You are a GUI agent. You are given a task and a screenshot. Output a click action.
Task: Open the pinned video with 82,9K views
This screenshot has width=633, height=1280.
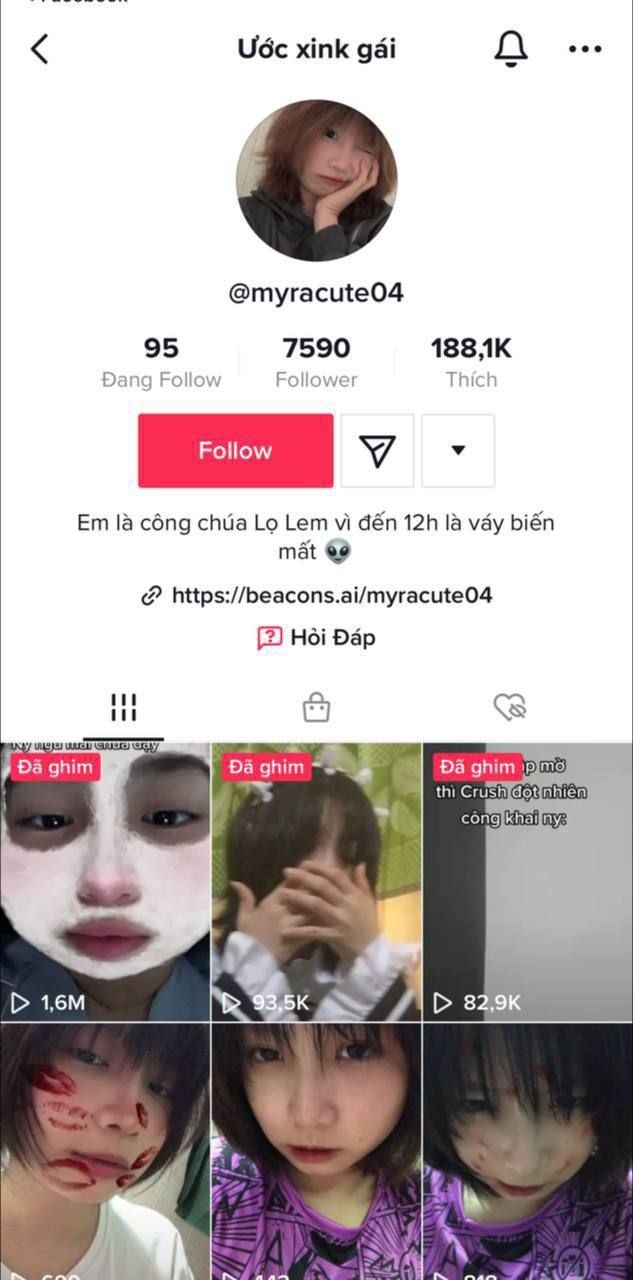527,880
